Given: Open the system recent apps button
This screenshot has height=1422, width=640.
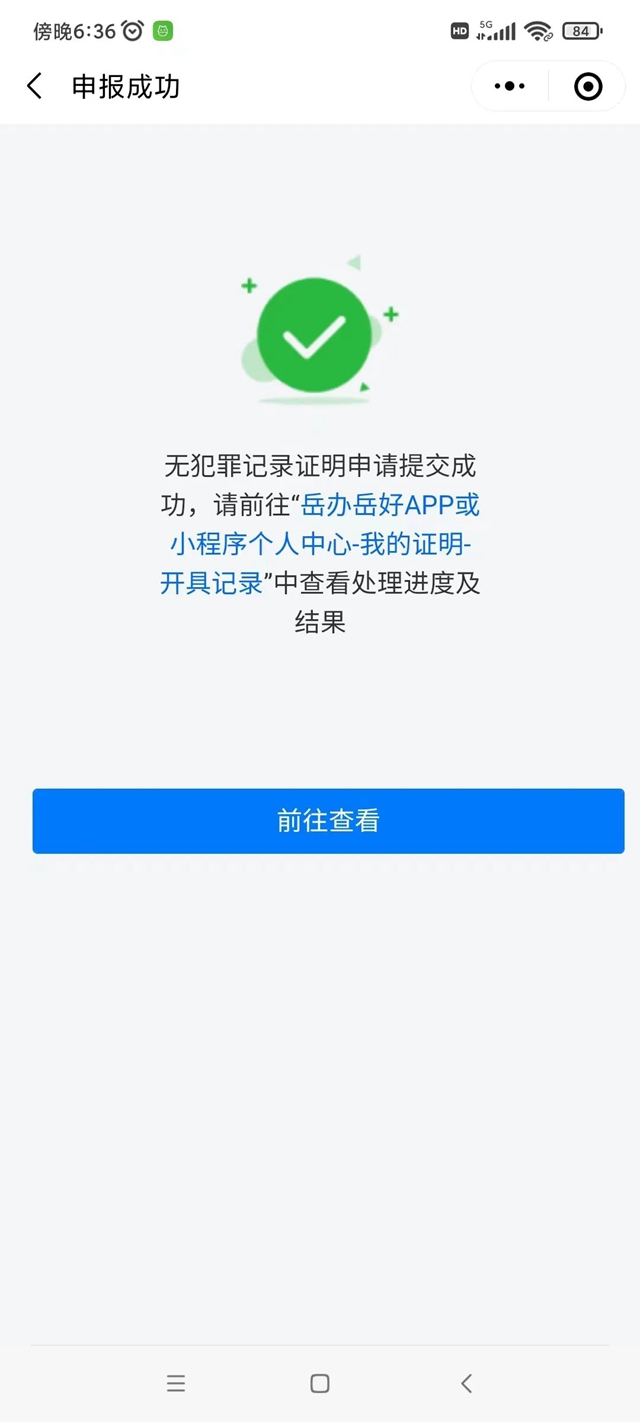Looking at the screenshot, I should pyautogui.click(x=176, y=1384).
